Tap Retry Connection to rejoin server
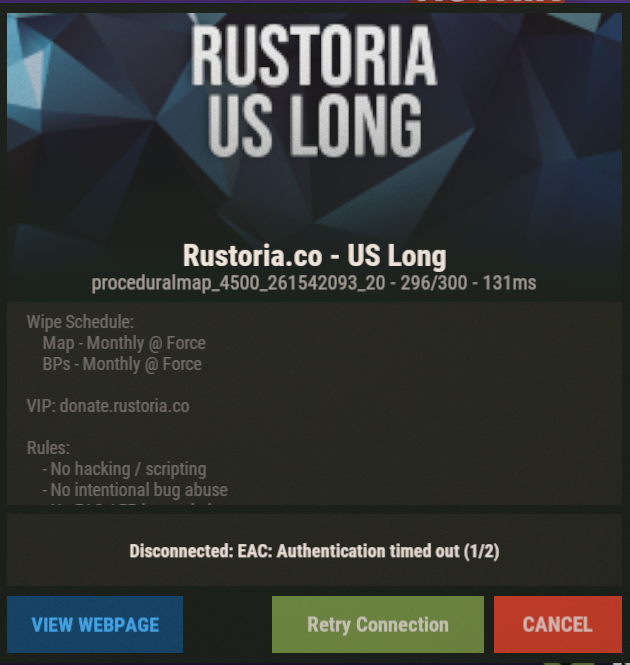Screen dimensions: 630x665 tap(378, 624)
